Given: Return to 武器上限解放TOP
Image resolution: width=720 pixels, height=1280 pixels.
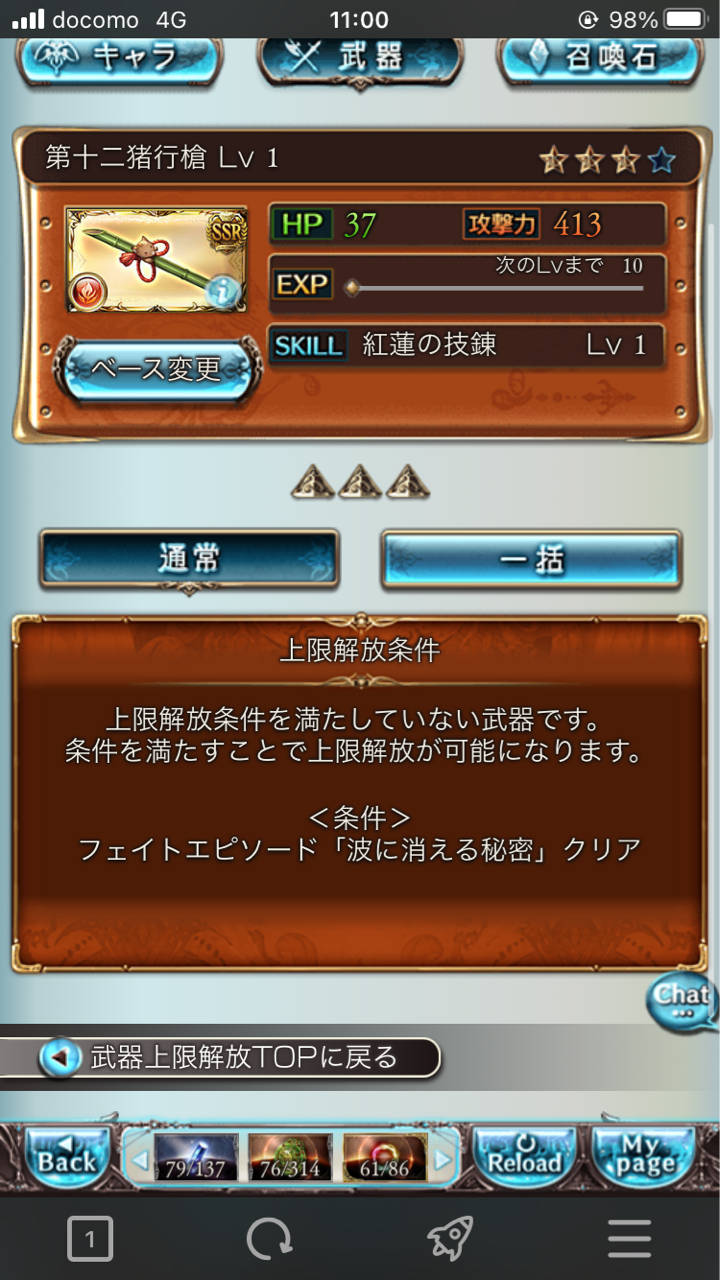Looking at the screenshot, I should [x=240, y=1057].
